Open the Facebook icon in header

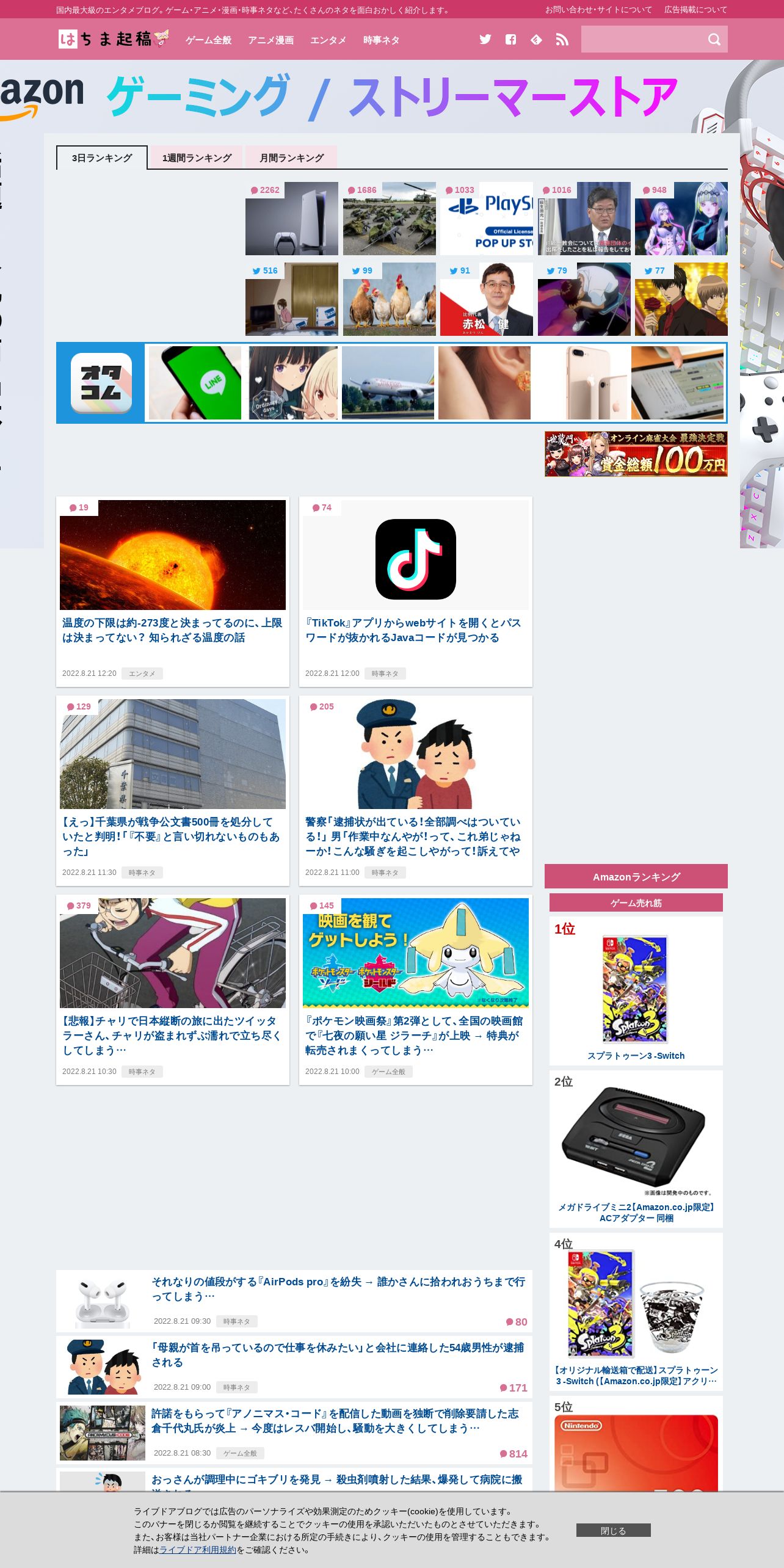coord(511,40)
